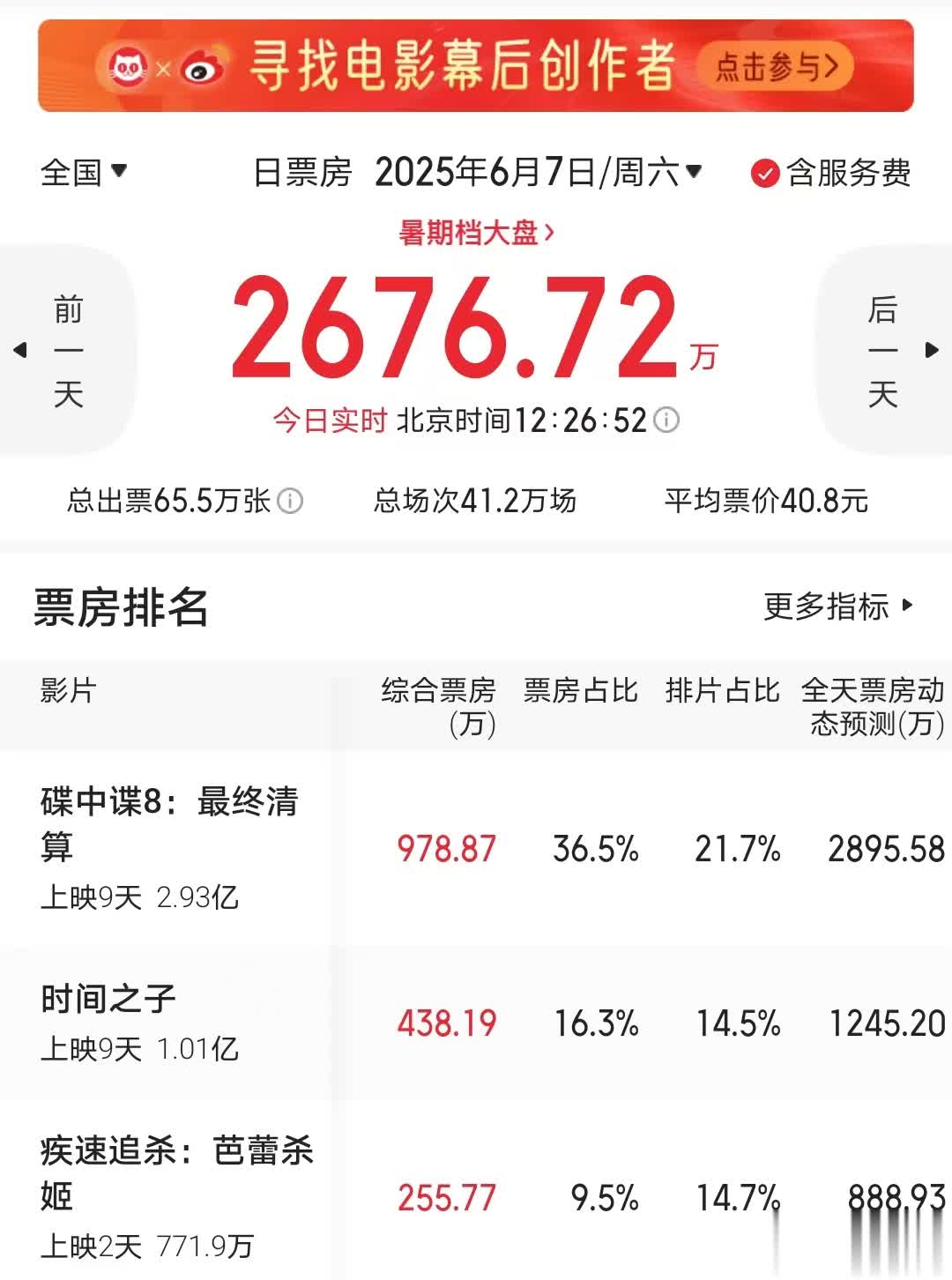The image size is (952, 1280).
Task: Open the 暑期档大盘 link
Action: pyautogui.click(x=476, y=233)
